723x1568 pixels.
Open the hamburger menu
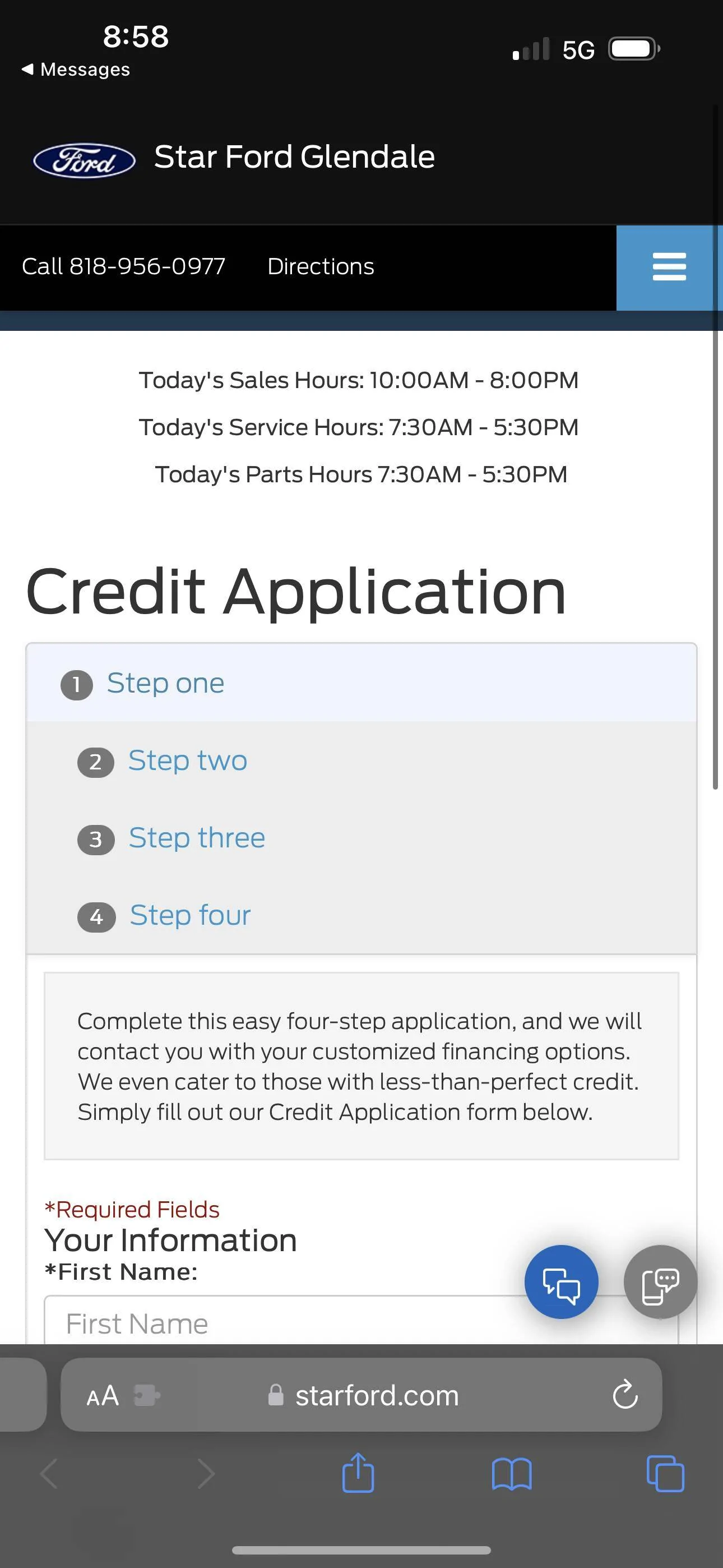coord(669,267)
